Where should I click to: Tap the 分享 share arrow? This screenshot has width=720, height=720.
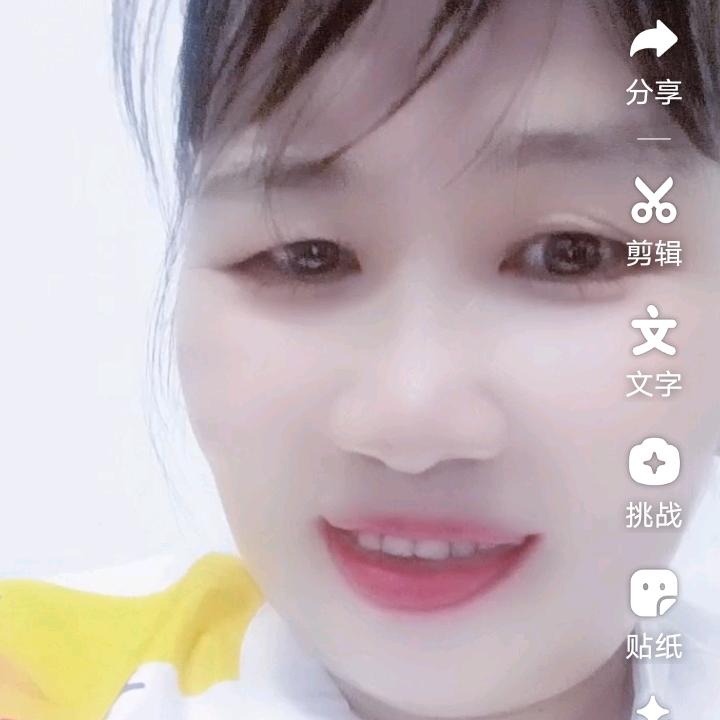pos(654,39)
